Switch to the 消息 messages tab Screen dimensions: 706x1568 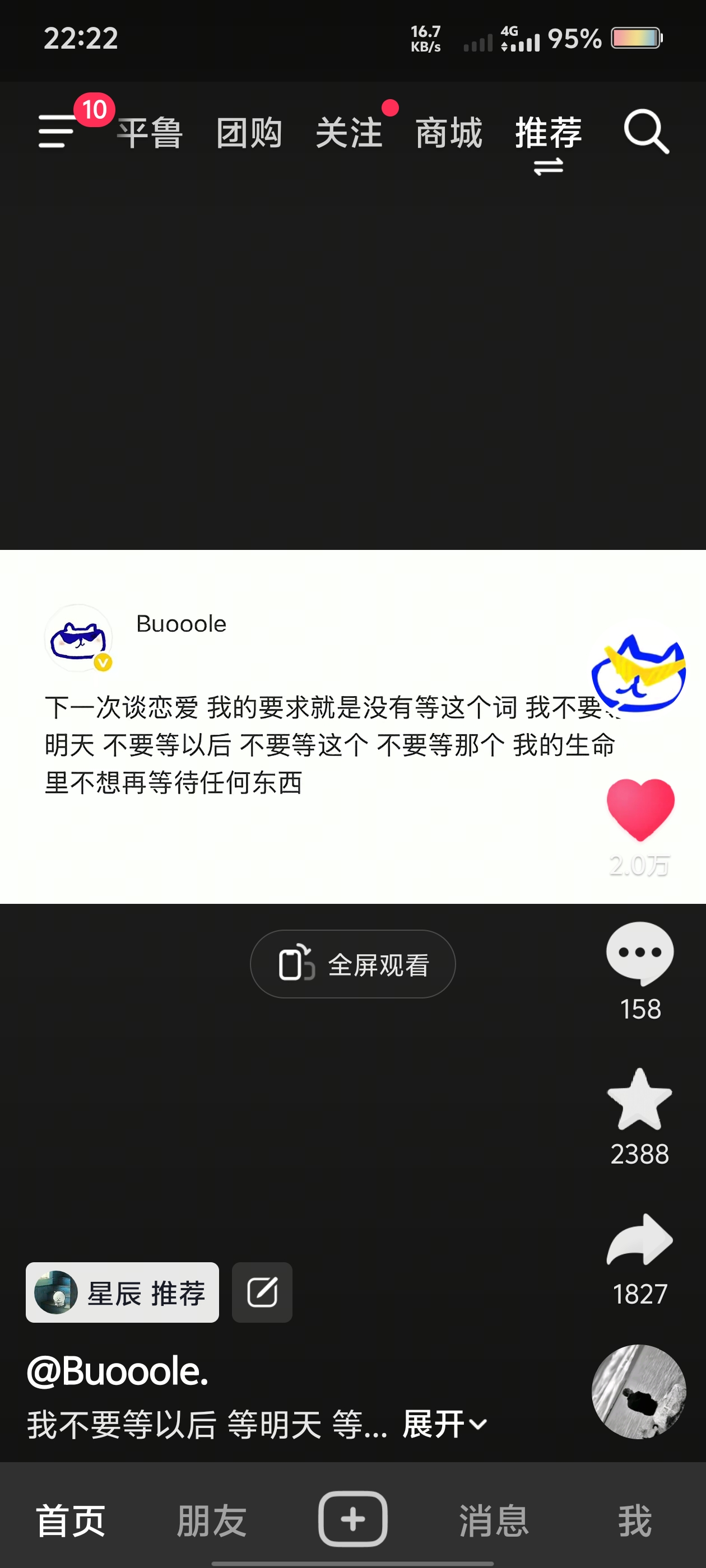pyautogui.click(x=494, y=1520)
